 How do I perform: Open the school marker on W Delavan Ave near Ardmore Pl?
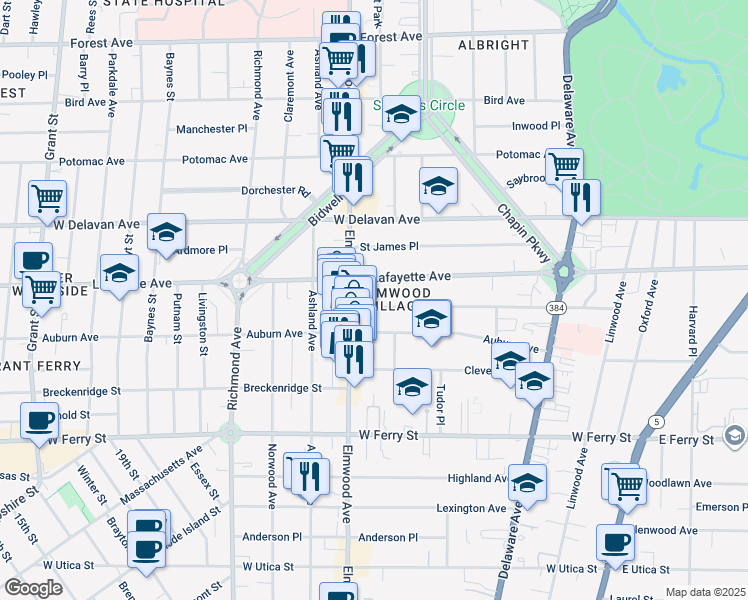point(166,233)
